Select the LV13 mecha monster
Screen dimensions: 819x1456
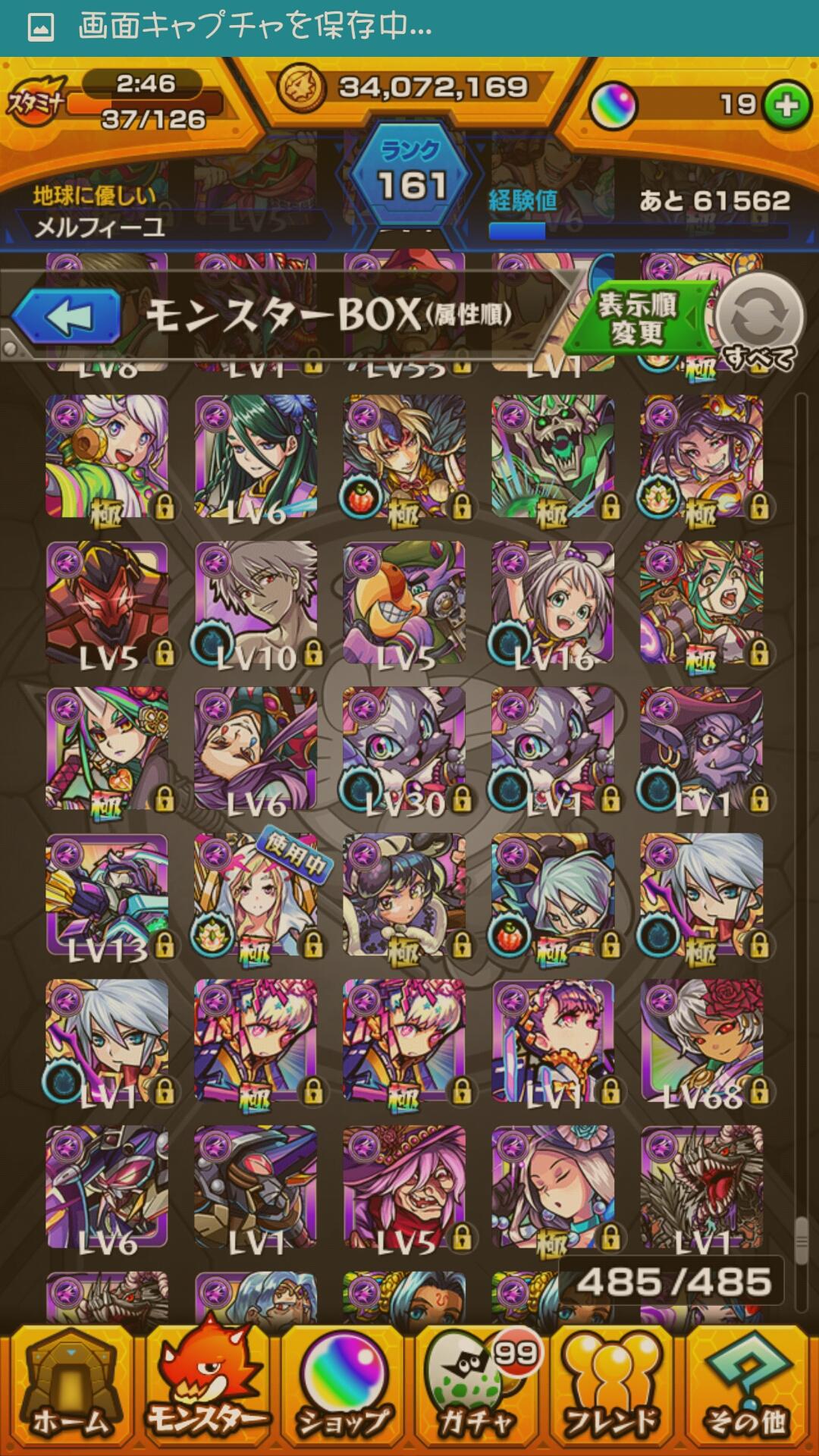pyautogui.click(x=107, y=895)
